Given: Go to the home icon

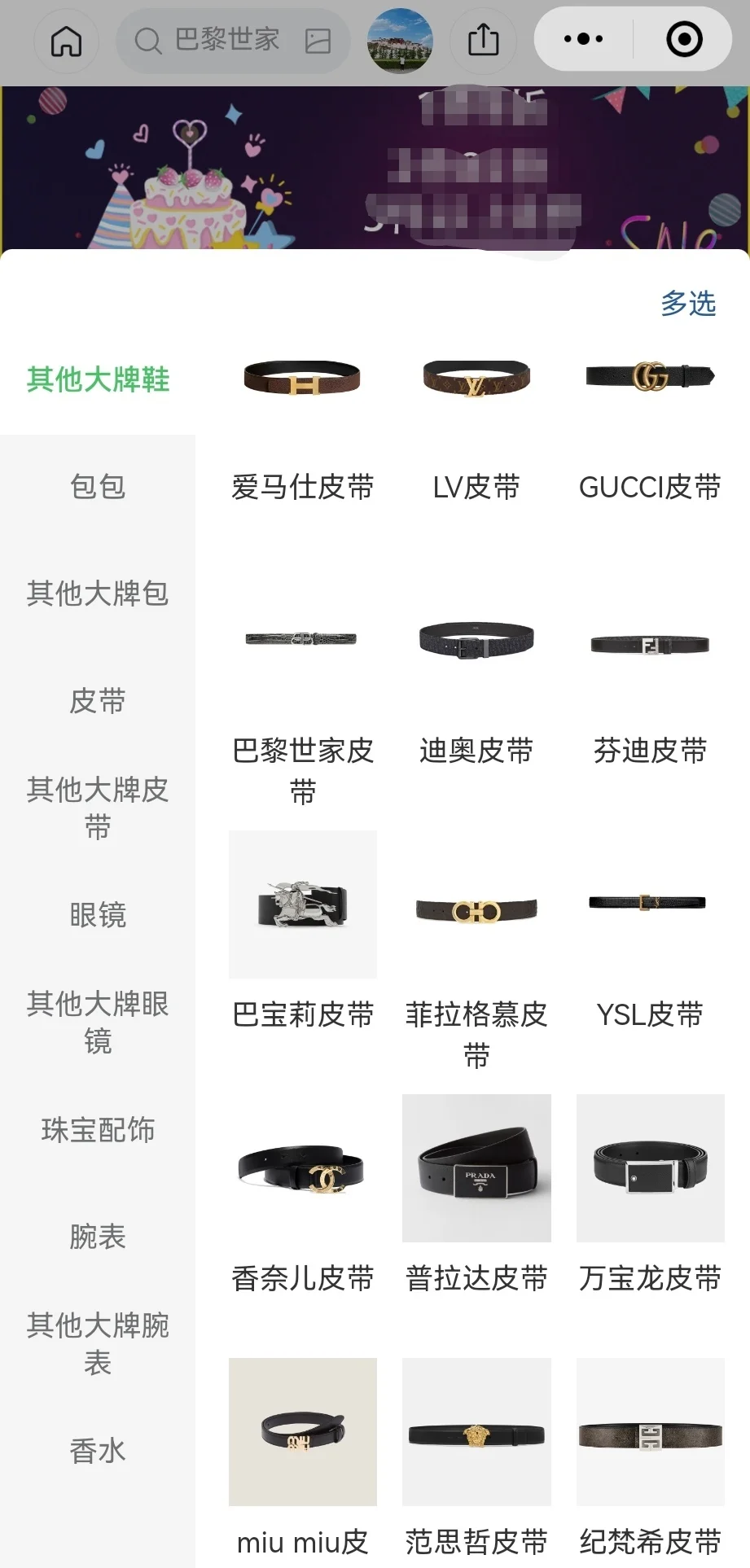Looking at the screenshot, I should [66, 40].
